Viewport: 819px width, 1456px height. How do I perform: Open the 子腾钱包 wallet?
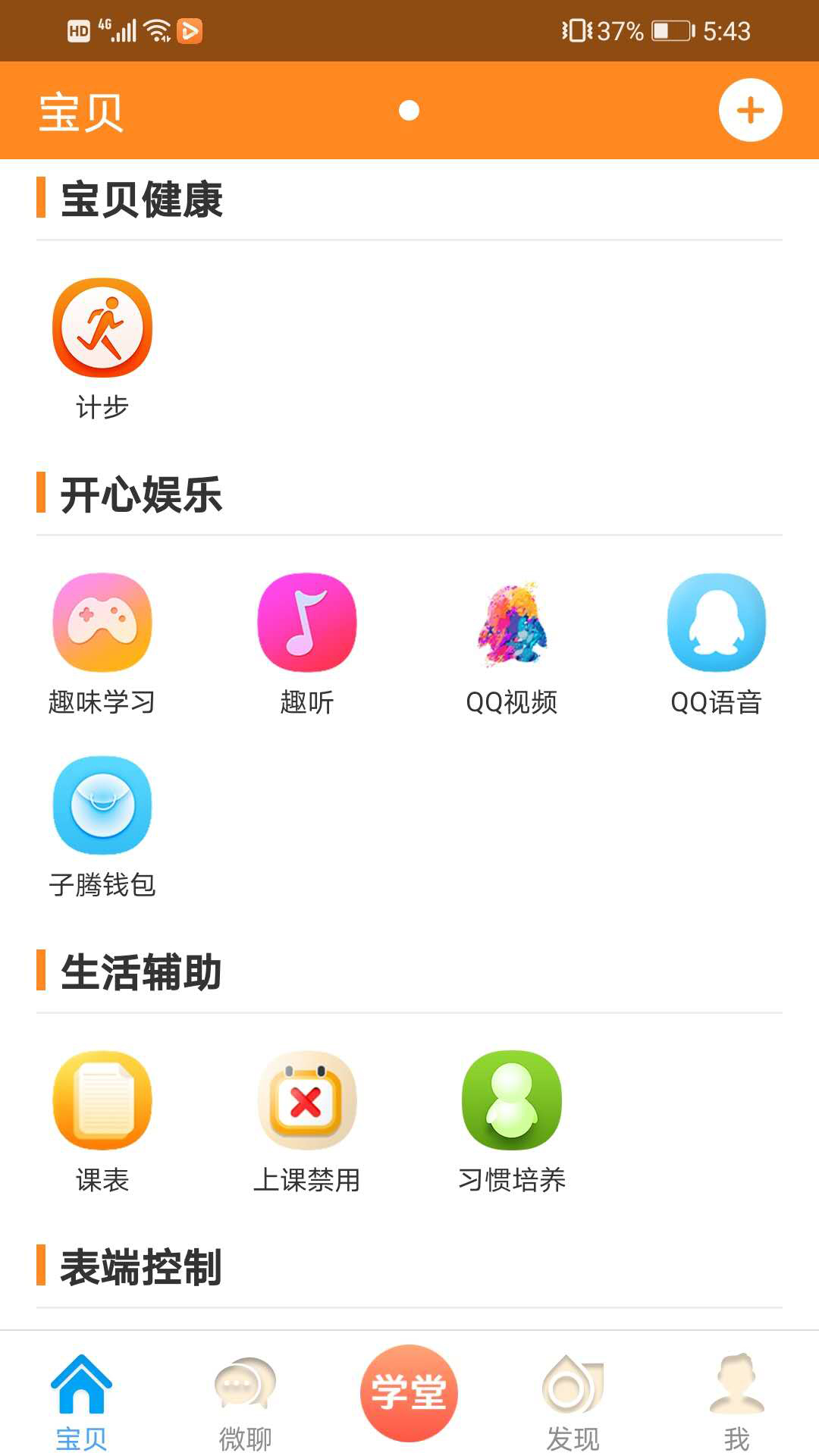click(x=102, y=805)
